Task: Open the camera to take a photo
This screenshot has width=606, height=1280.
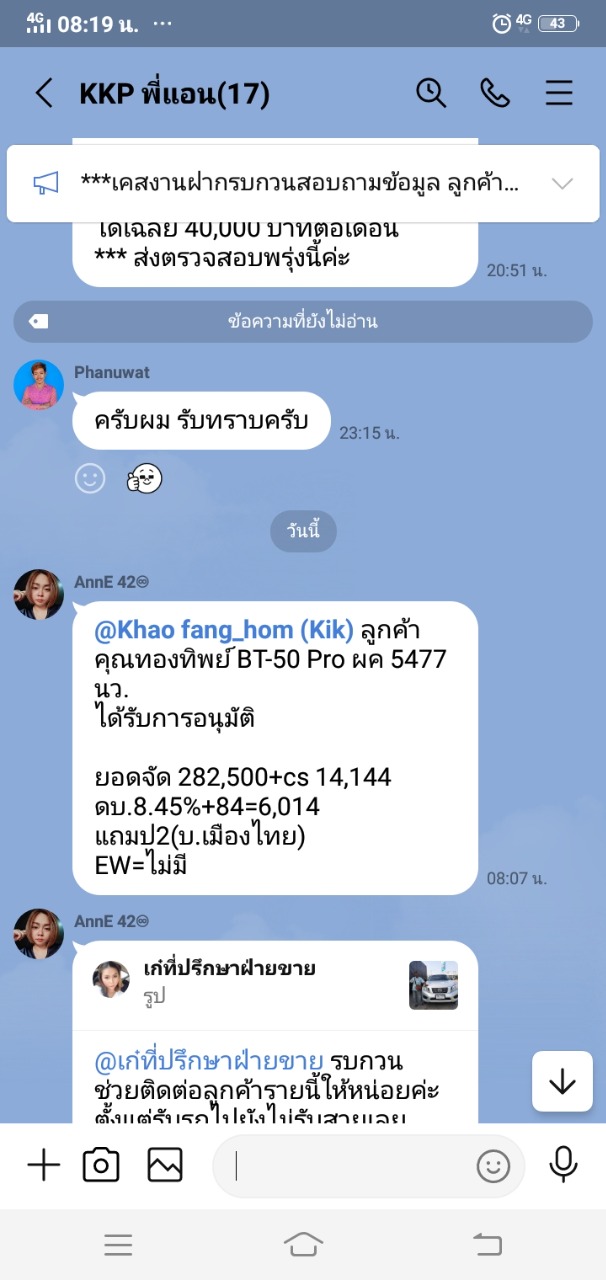Action: (101, 1165)
